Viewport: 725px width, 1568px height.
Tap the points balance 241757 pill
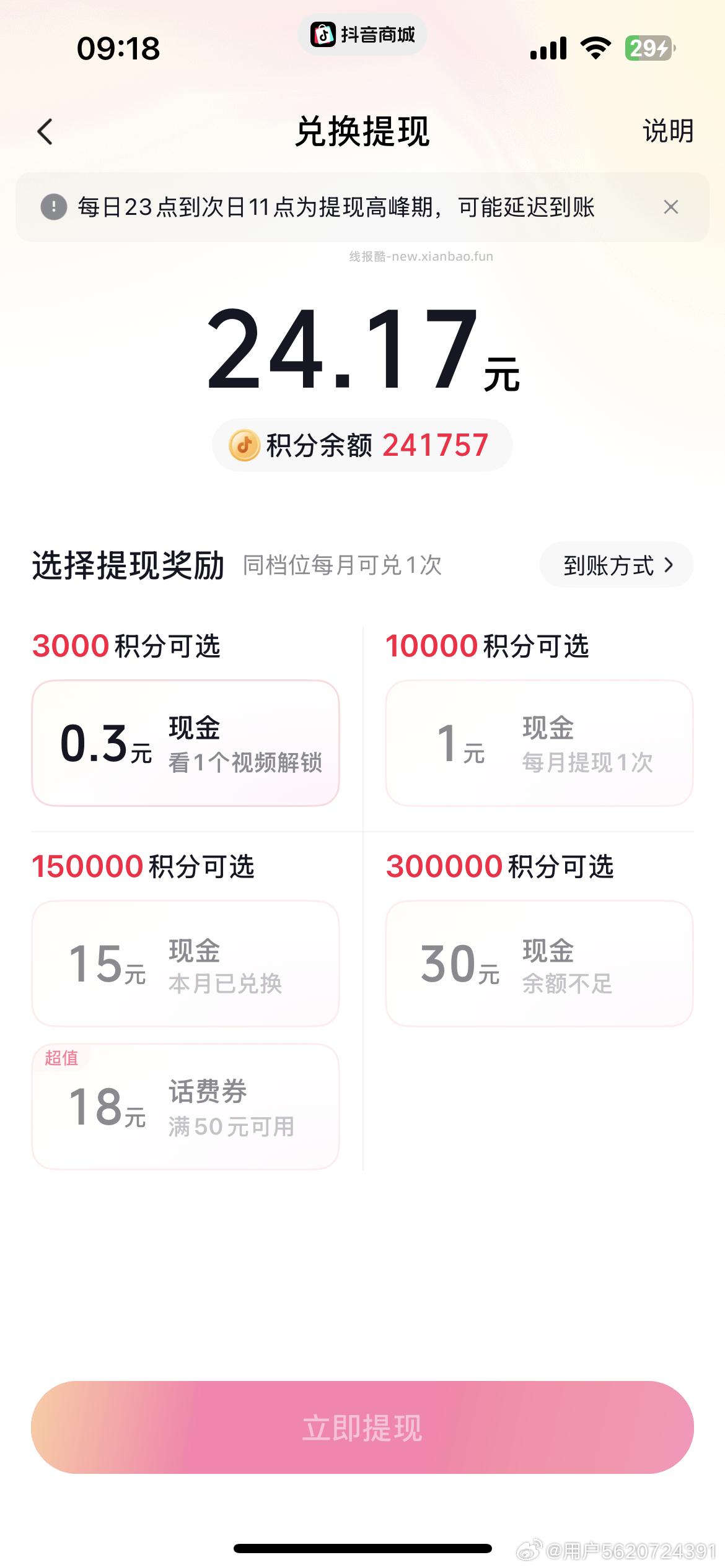click(x=362, y=444)
